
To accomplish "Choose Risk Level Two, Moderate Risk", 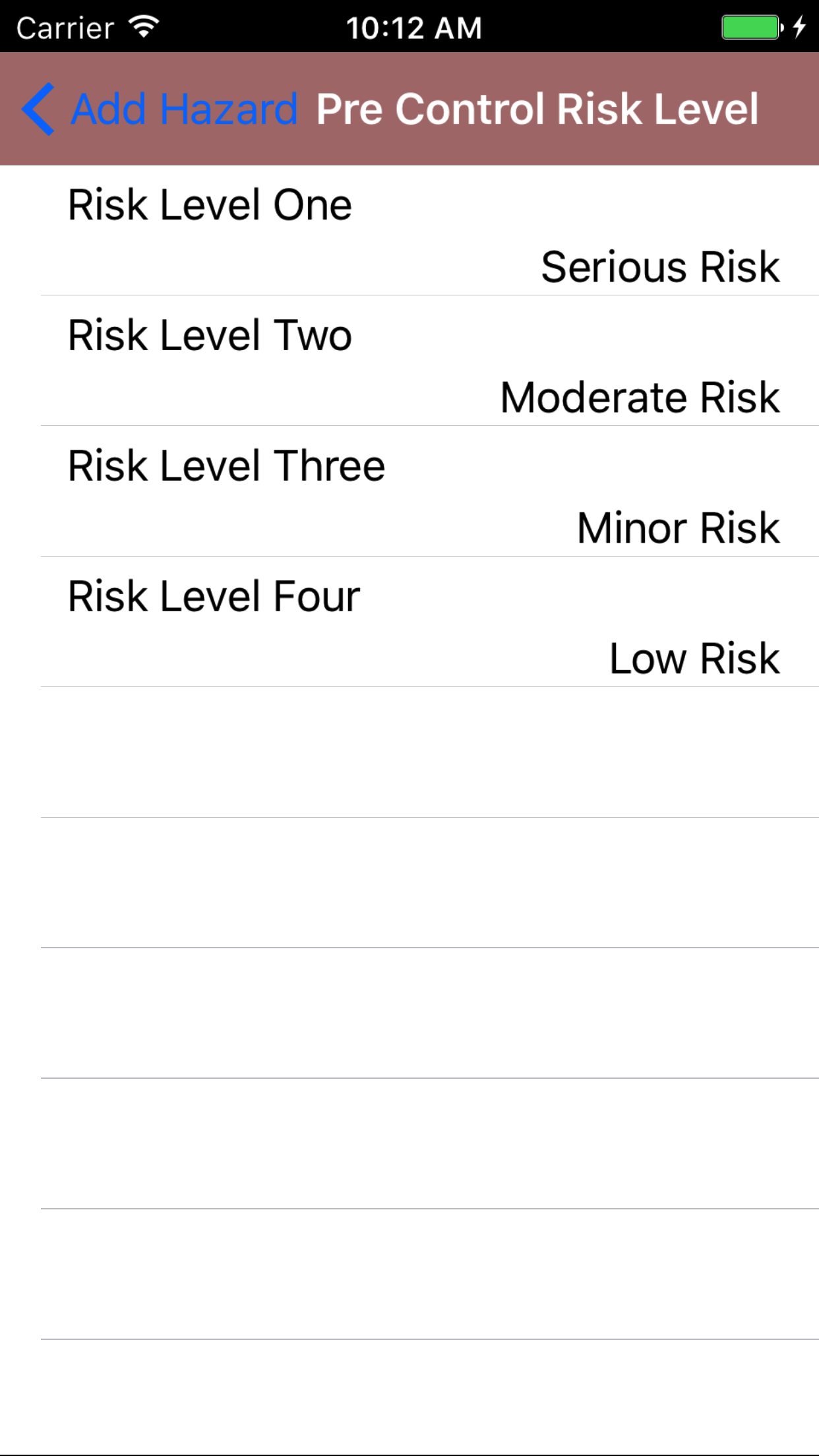I will (422, 361).
